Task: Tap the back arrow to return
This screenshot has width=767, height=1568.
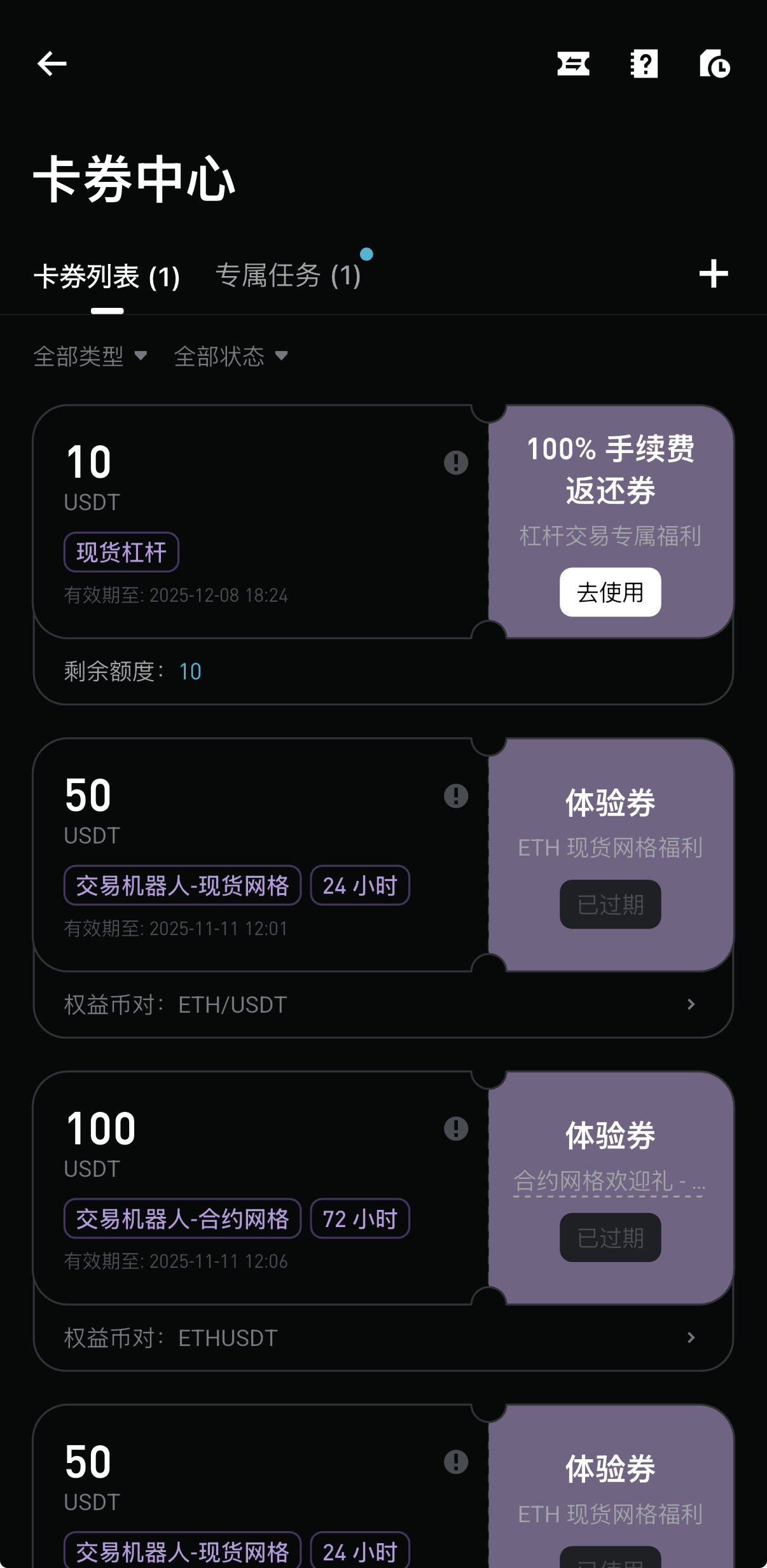Action: tap(52, 64)
